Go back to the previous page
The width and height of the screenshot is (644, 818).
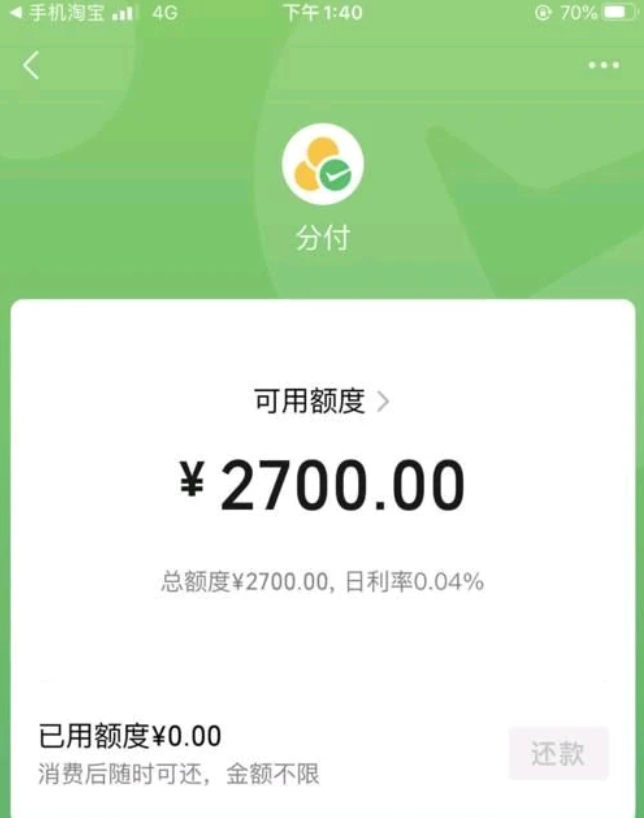[31, 66]
